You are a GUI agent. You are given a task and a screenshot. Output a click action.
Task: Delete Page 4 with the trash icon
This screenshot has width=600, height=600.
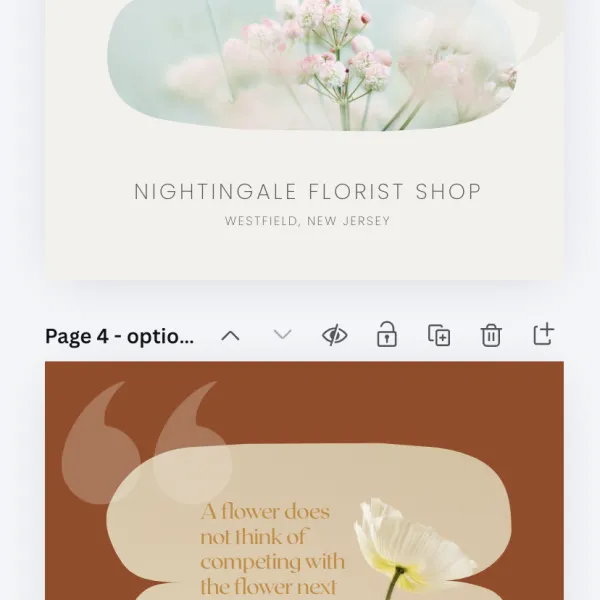point(491,335)
